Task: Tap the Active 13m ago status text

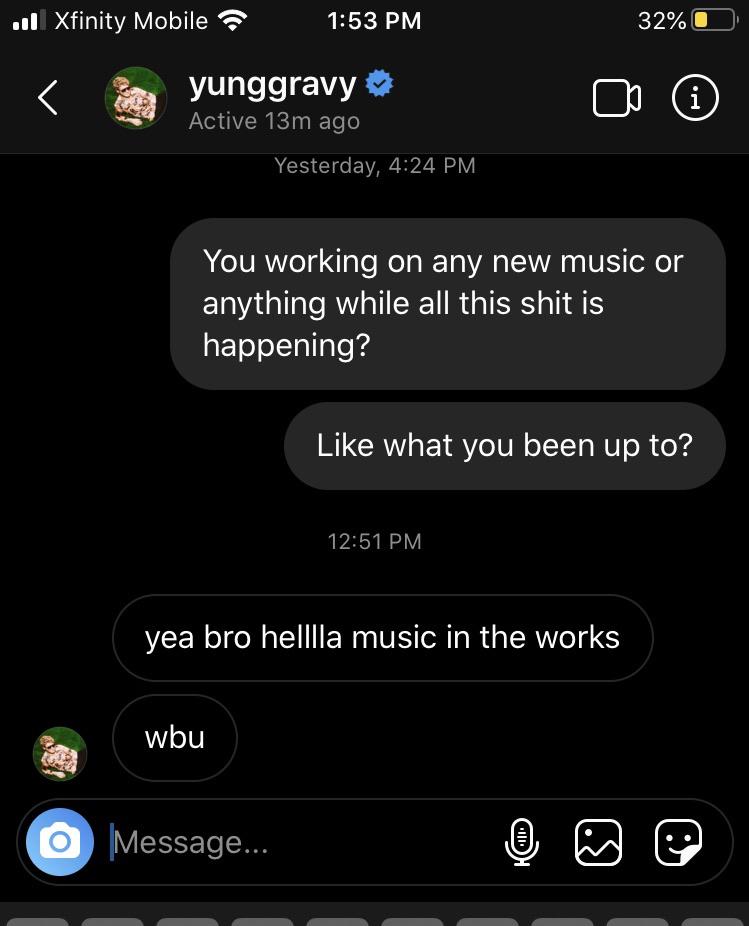Action: [271, 121]
